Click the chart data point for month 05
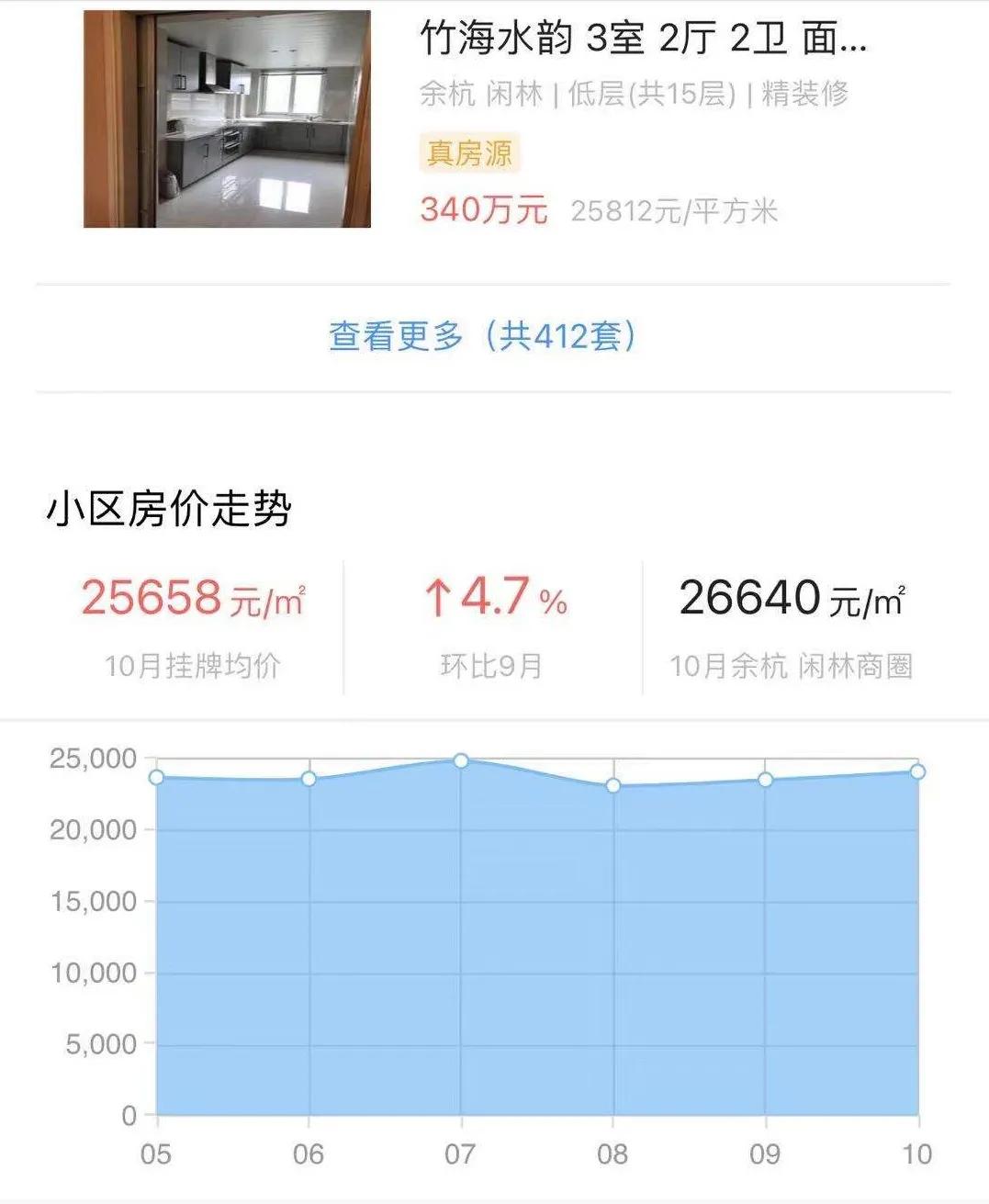The height and width of the screenshot is (1204, 989). point(156,778)
